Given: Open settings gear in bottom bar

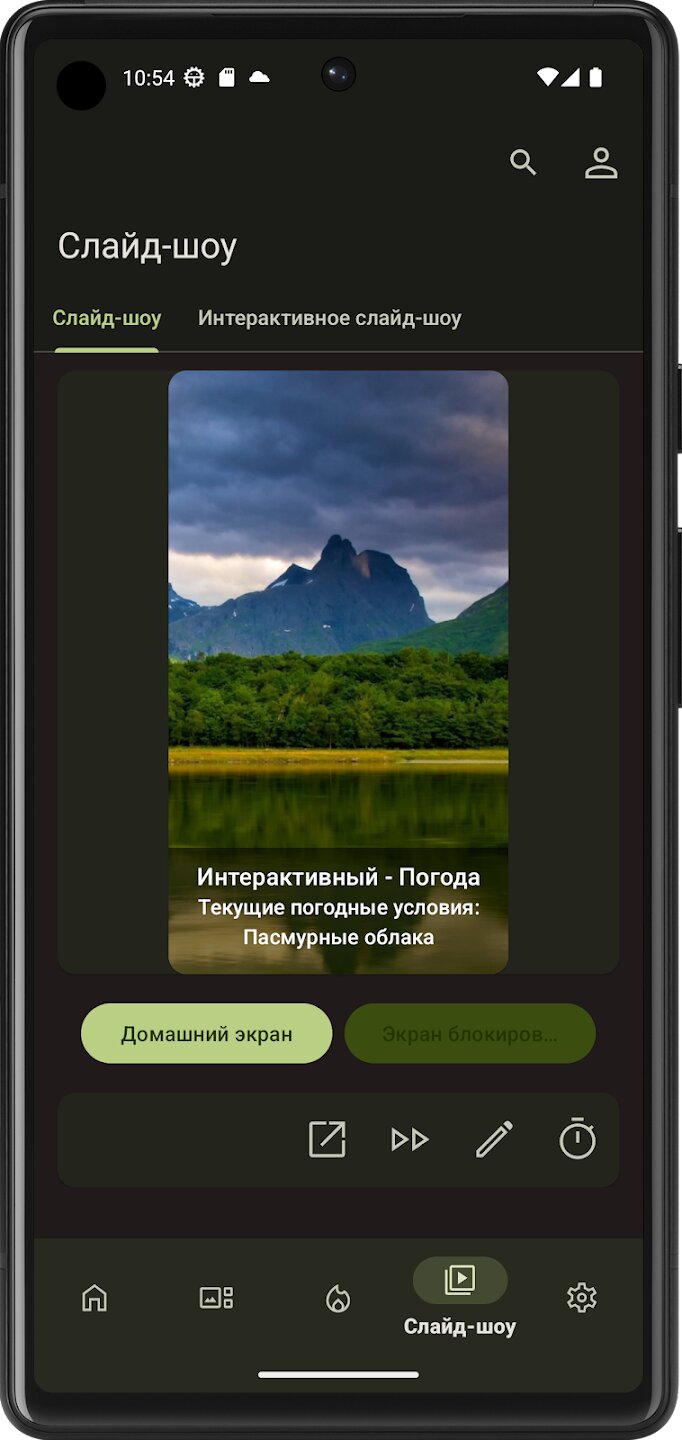Looking at the screenshot, I should coord(581,1298).
